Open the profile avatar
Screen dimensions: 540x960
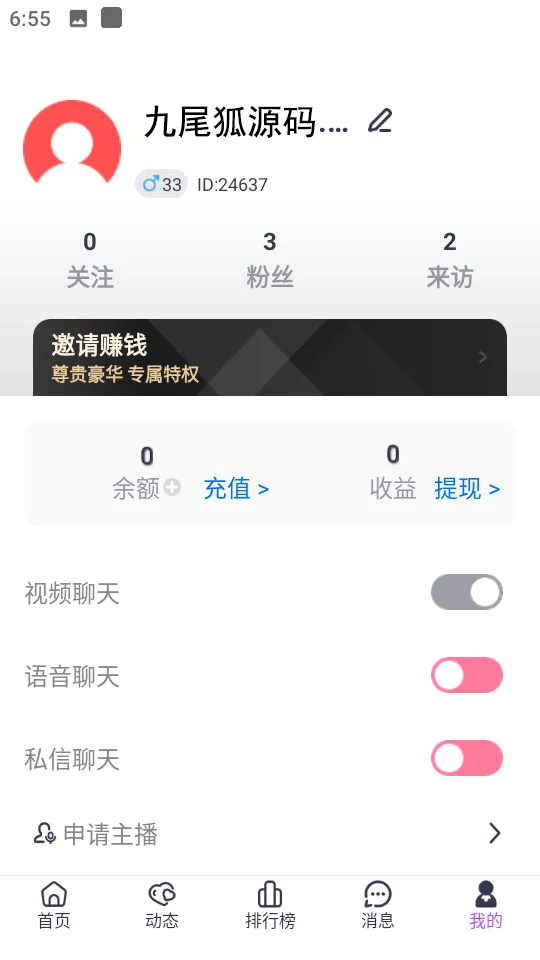pos(72,148)
